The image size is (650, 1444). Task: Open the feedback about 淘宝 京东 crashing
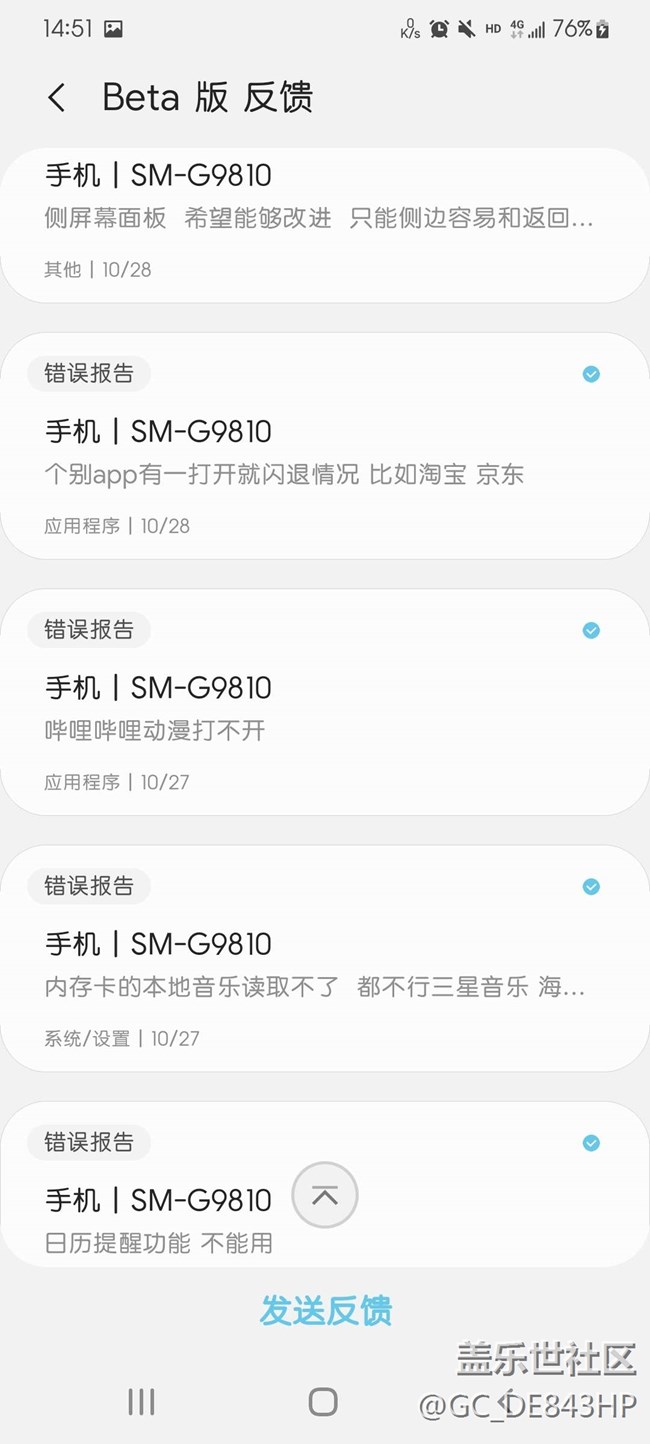320,460
